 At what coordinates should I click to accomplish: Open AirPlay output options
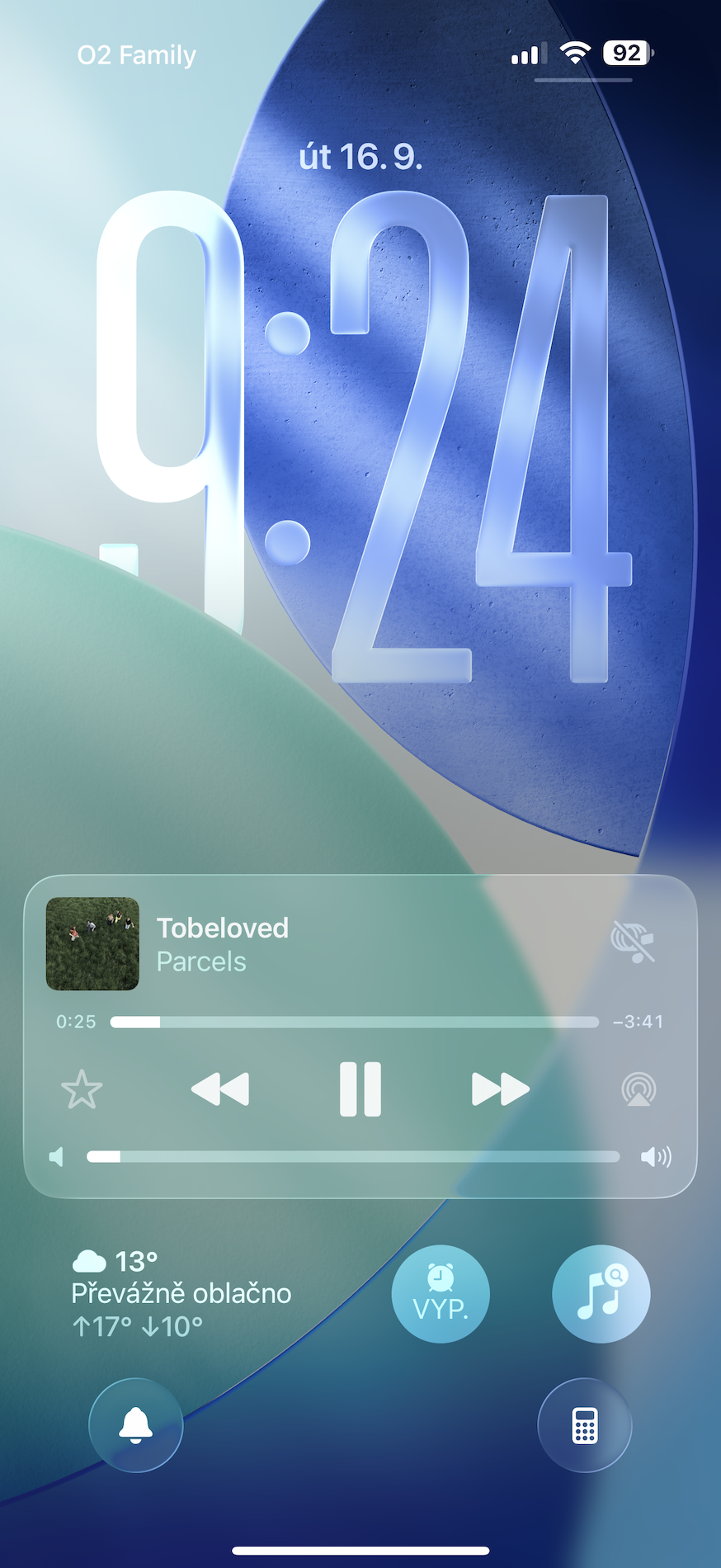(x=639, y=1089)
